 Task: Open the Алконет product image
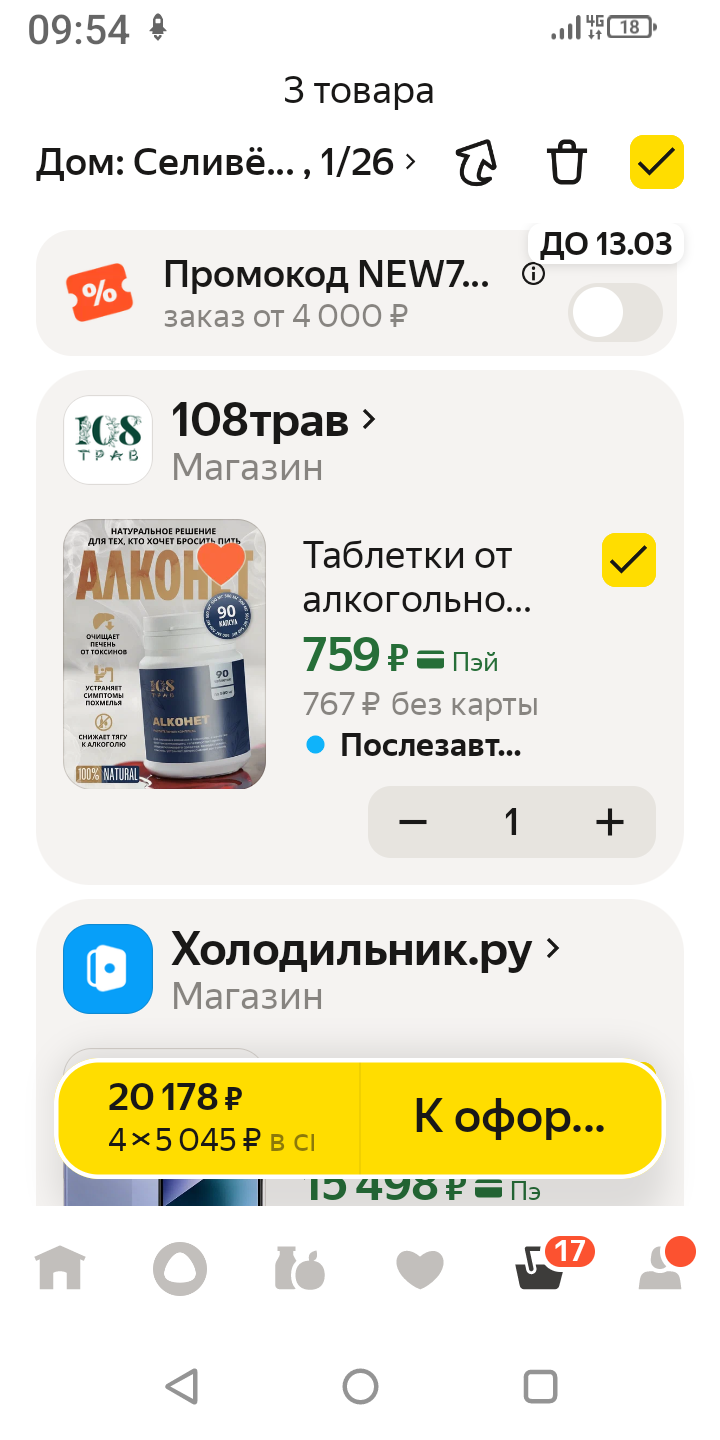click(165, 655)
